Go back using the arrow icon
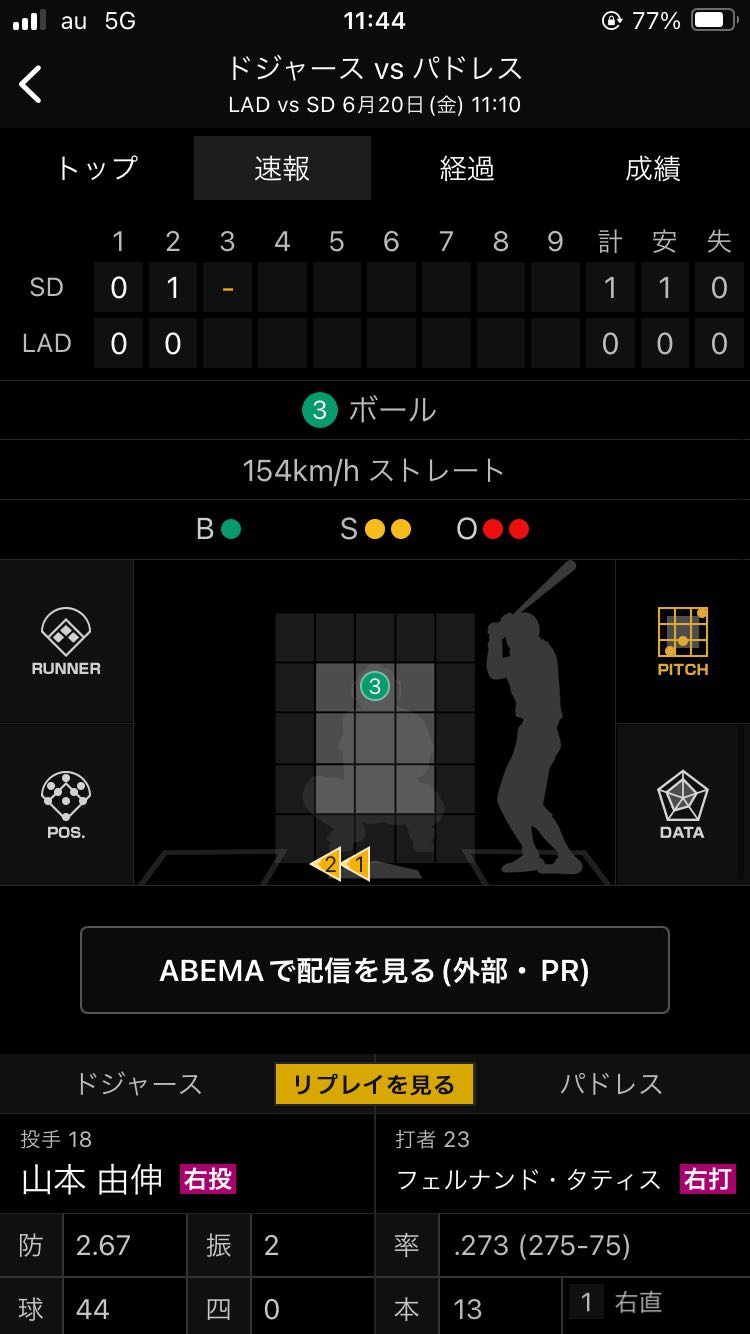The height and width of the screenshot is (1334, 750). [x=31, y=84]
